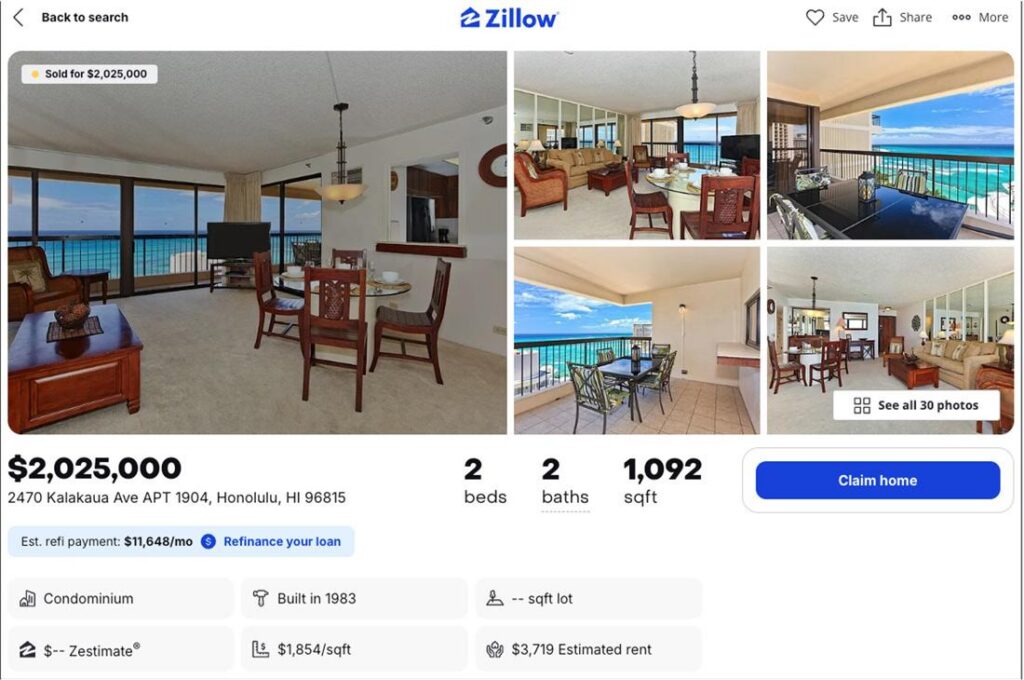Image resolution: width=1024 pixels, height=680 pixels.
Task: Save this home with the heart
Action: point(832,17)
